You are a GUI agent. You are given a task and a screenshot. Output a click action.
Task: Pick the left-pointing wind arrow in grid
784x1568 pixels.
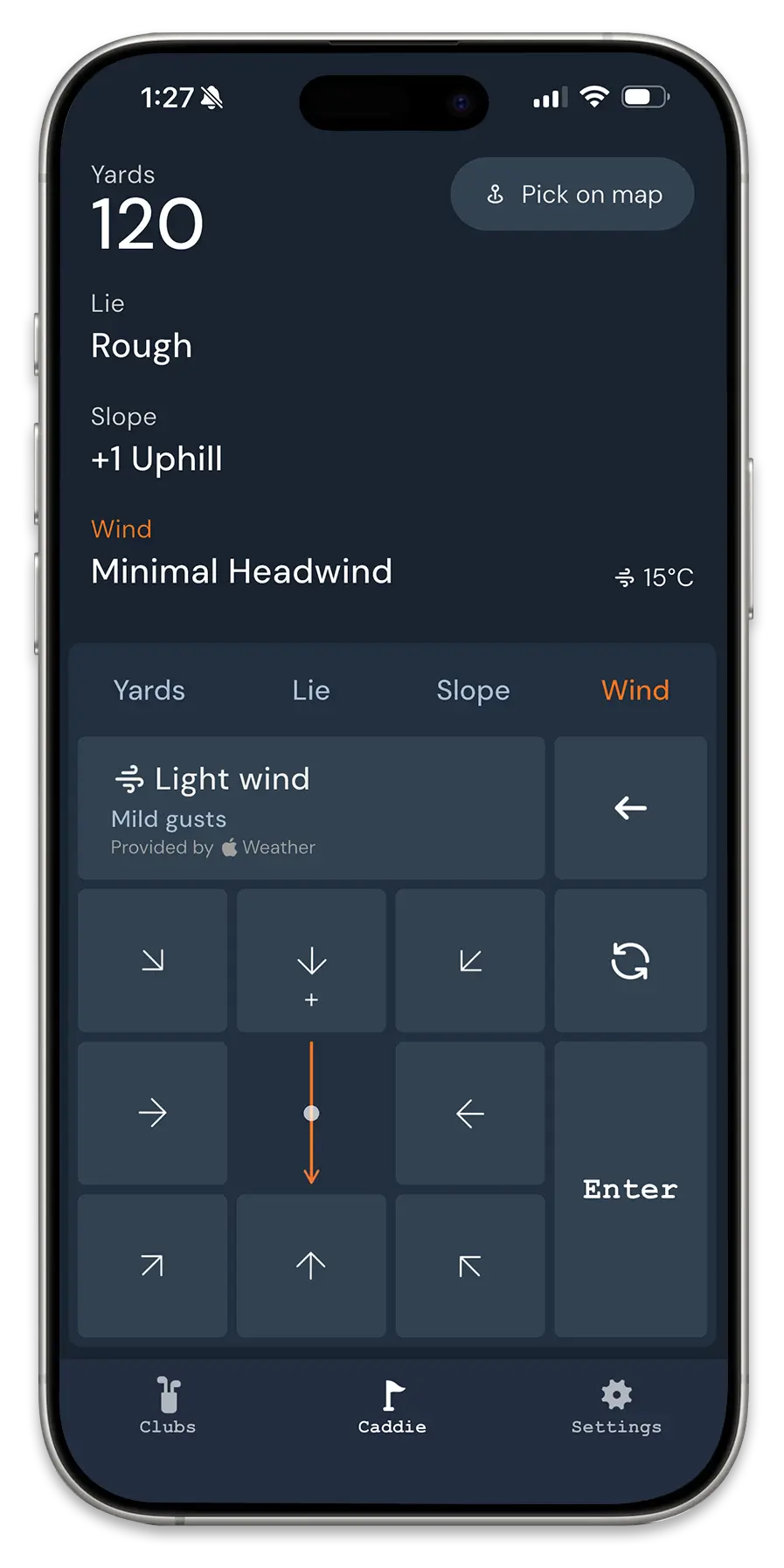click(470, 1113)
